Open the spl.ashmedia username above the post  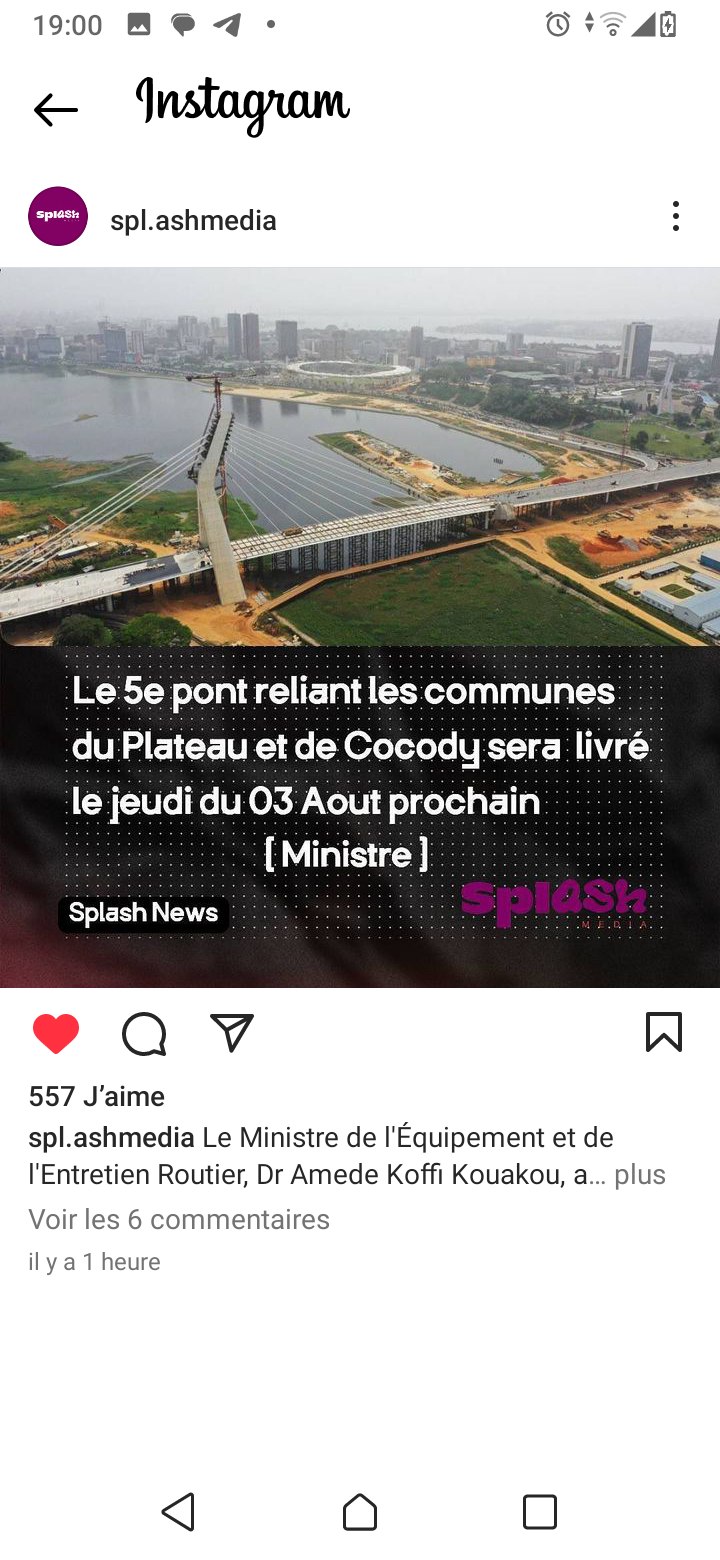tap(193, 220)
